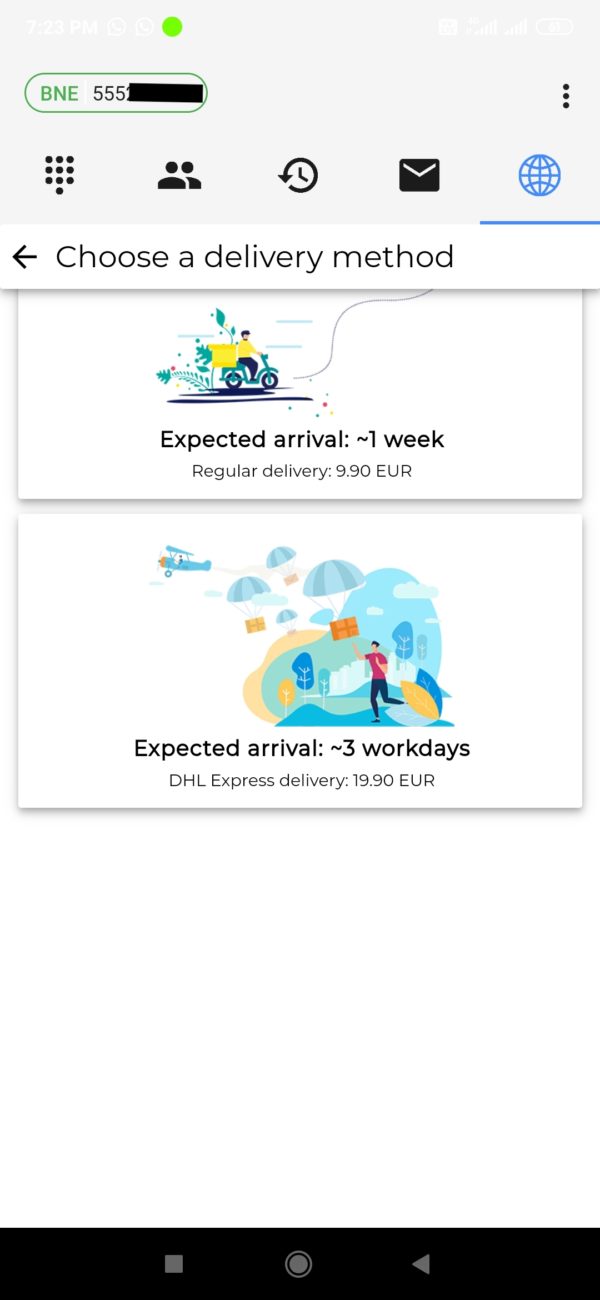The image size is (600, 1300).
Task: Open the three-dot overflow menu
Action: [x=566, y=95]
